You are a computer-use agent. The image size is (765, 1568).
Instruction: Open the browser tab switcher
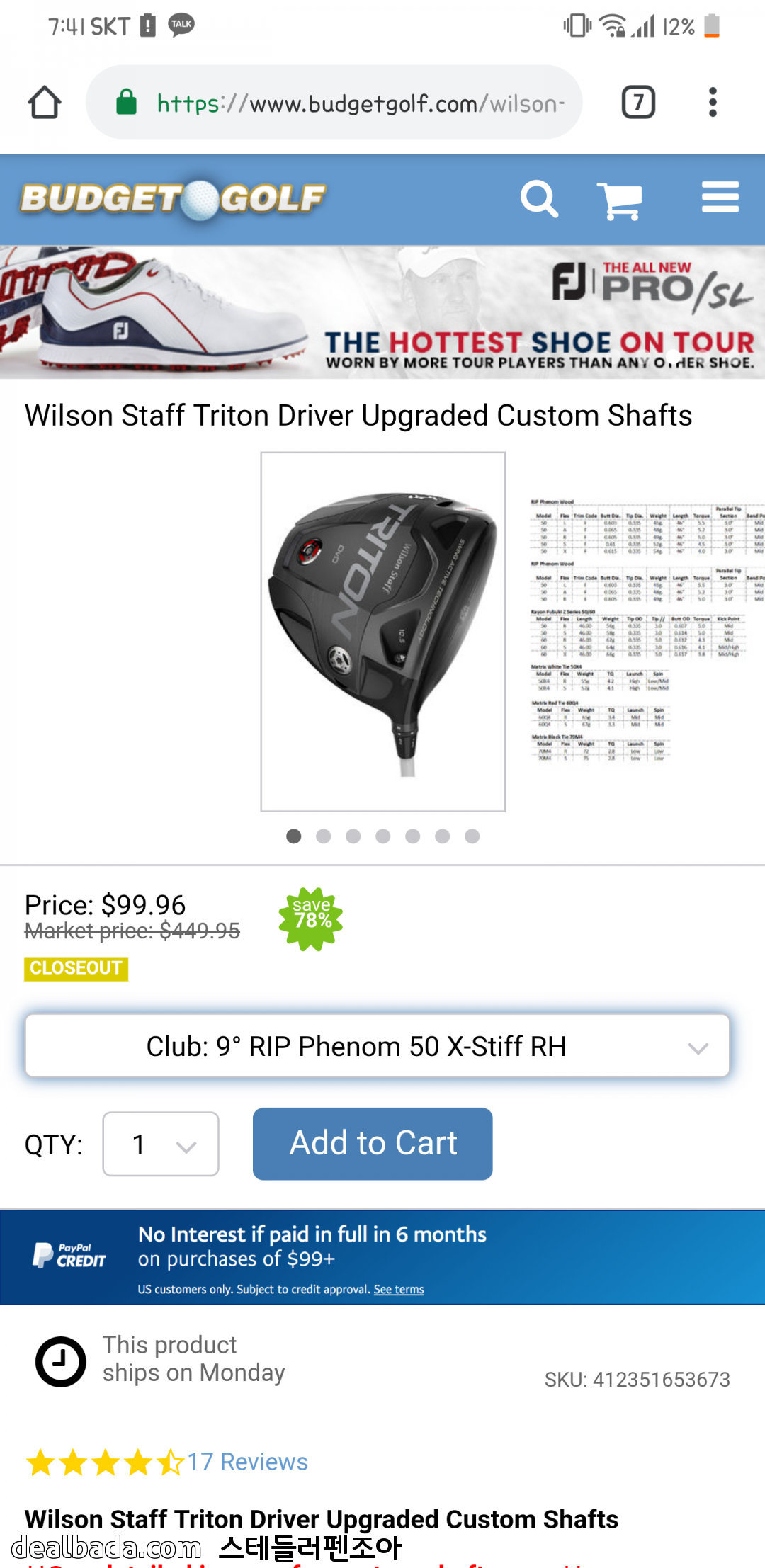[x=637, y=103]
